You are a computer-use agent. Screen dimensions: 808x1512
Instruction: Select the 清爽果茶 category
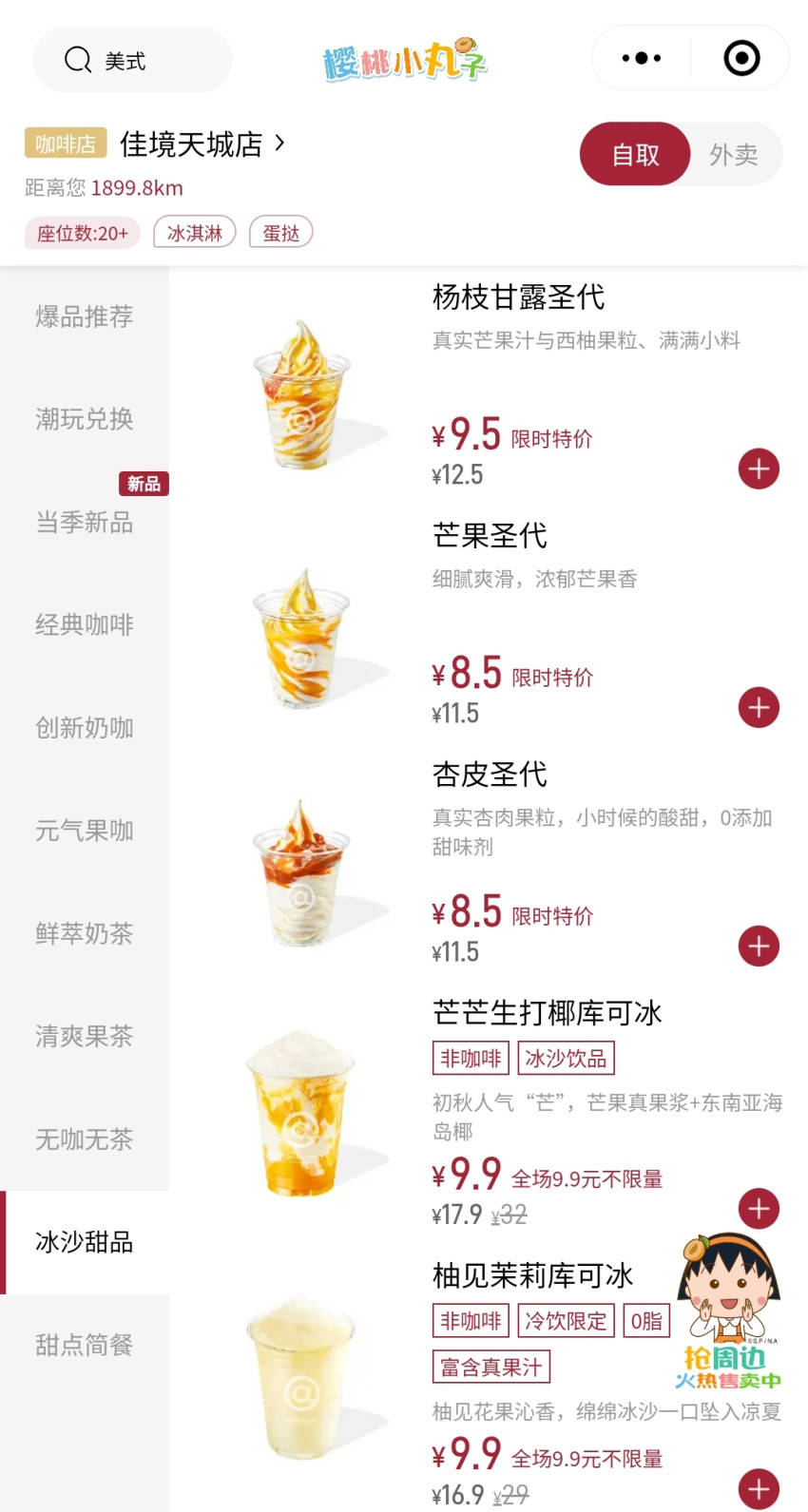point(84,1036)
